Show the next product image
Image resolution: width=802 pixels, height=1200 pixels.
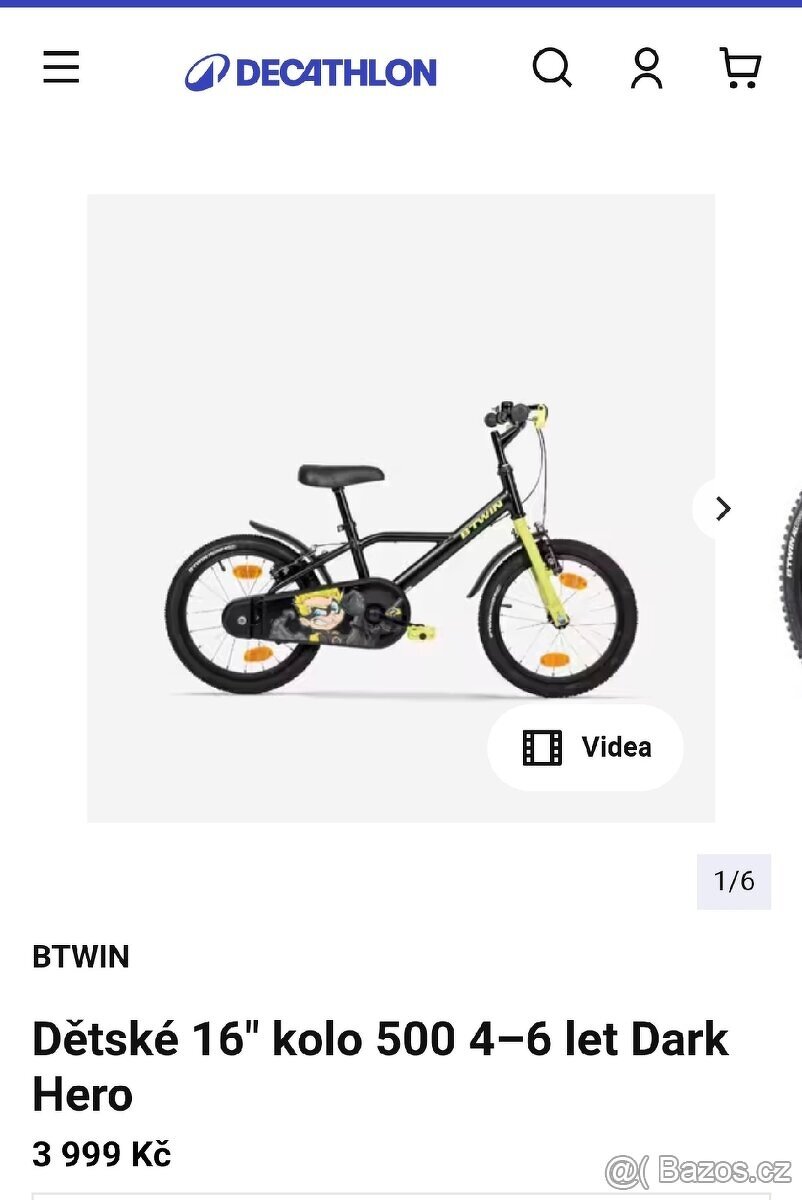click(723, 508)
